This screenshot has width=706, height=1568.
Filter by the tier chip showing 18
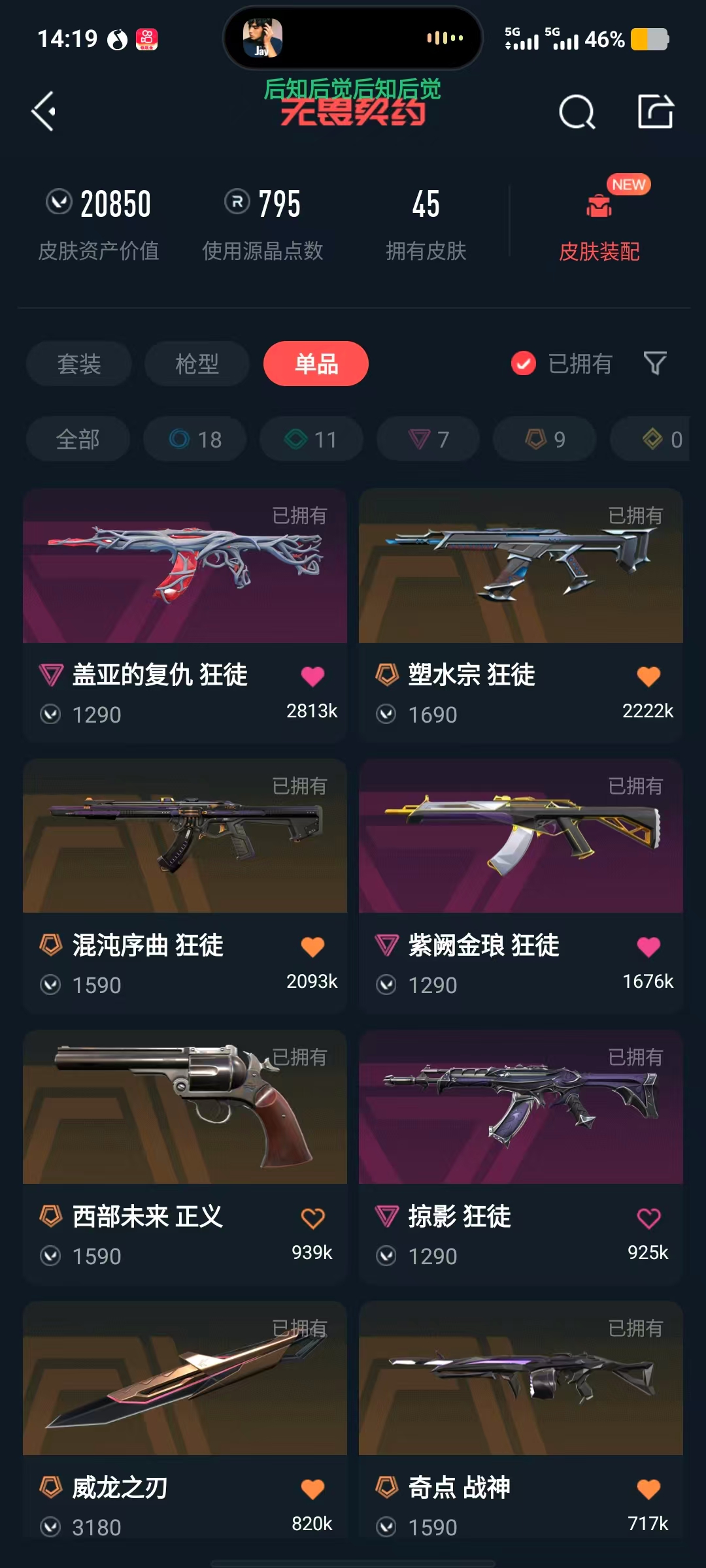pyautogui.click(x=195, y=440)
